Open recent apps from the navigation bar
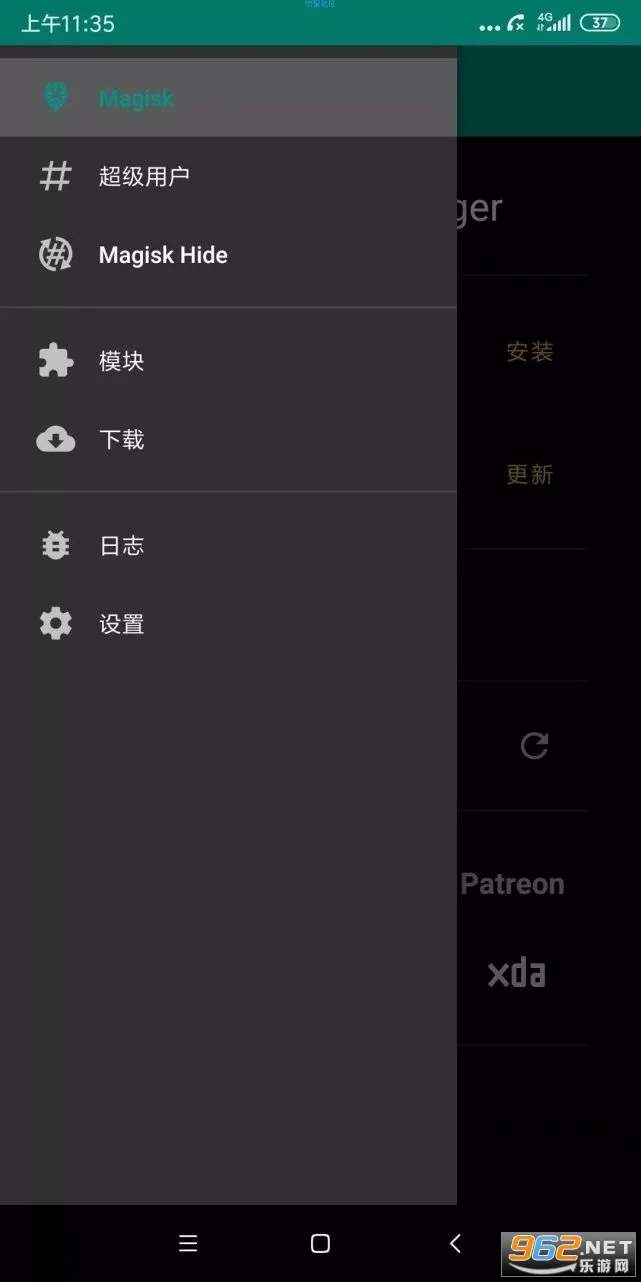The width and height of the screenshot is (641, 1282). [188, 1243]
